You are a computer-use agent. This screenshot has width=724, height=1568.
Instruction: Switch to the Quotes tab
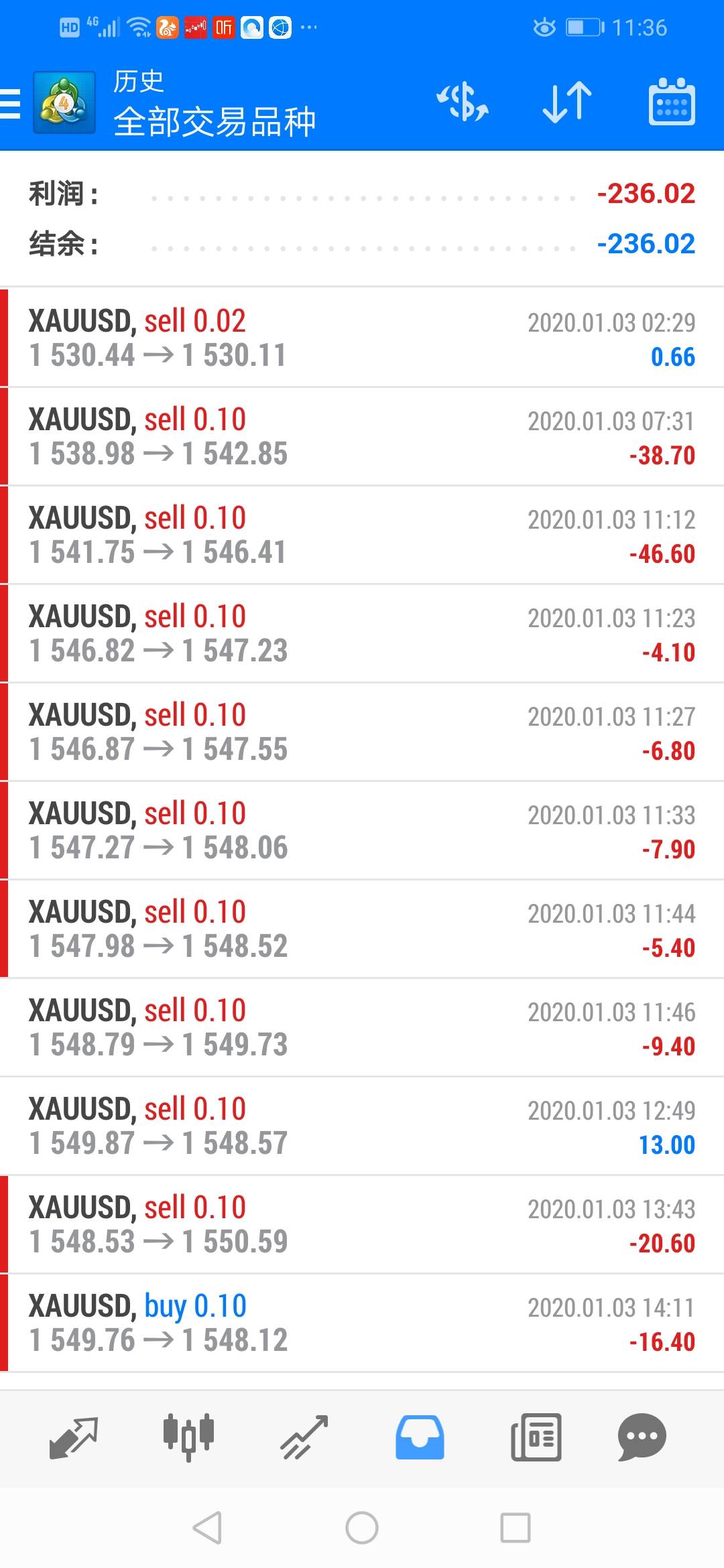74,1437
